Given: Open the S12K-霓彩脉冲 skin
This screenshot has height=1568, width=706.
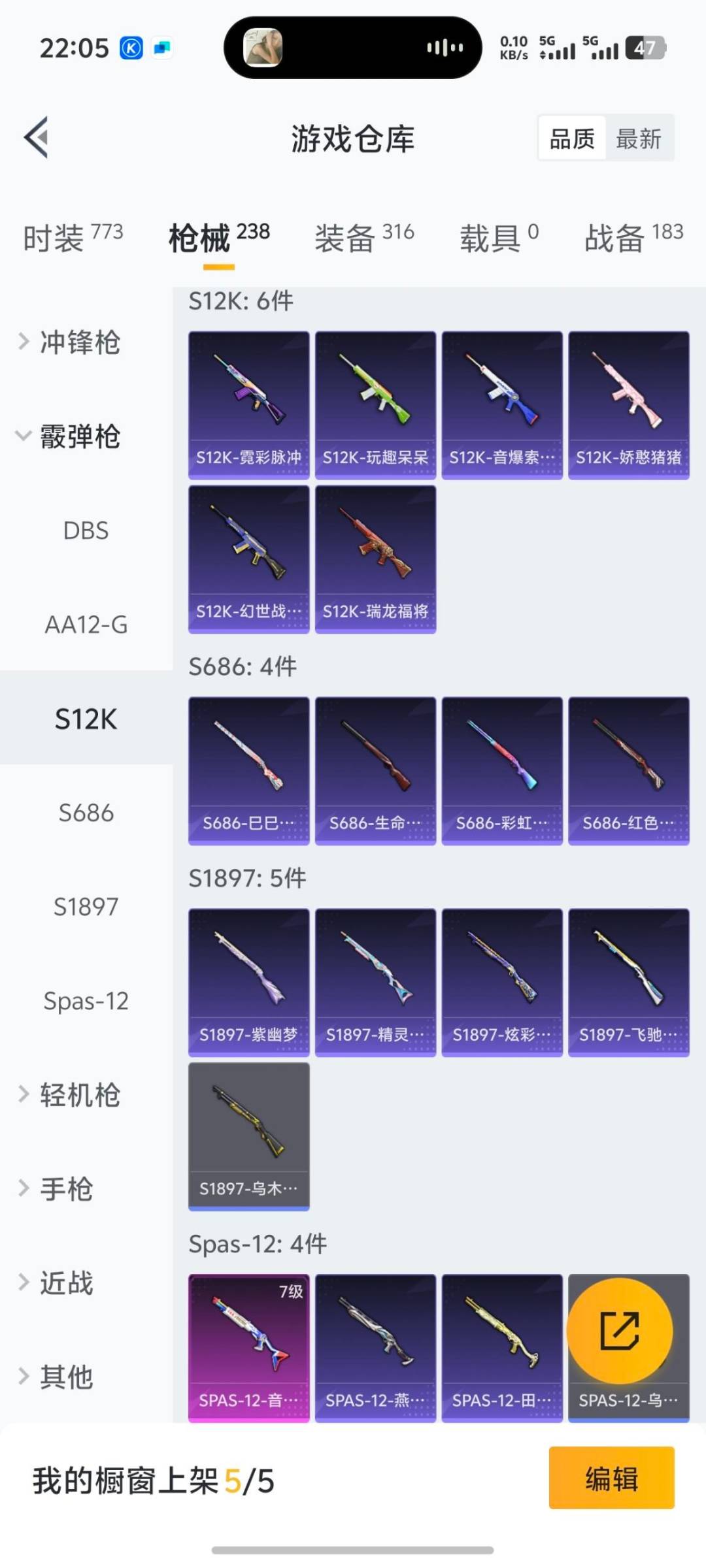Looking at the screenshot, I should coord(248,405).
